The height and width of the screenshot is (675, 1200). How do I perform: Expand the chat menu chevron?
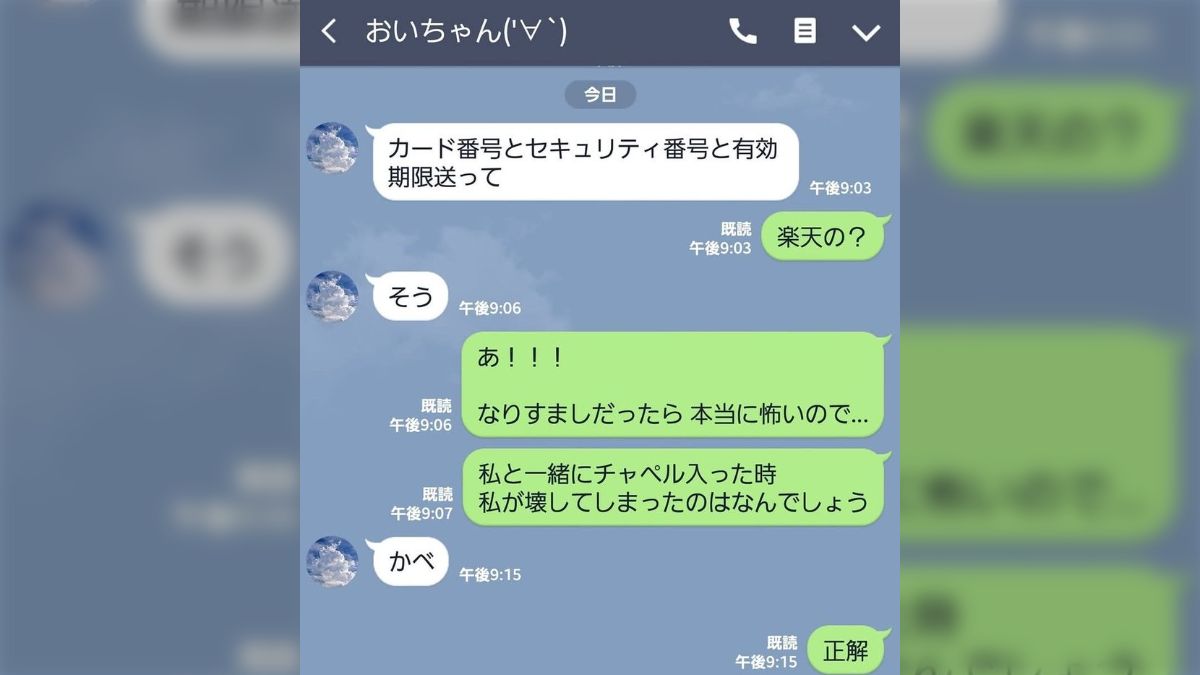(865, 32)
